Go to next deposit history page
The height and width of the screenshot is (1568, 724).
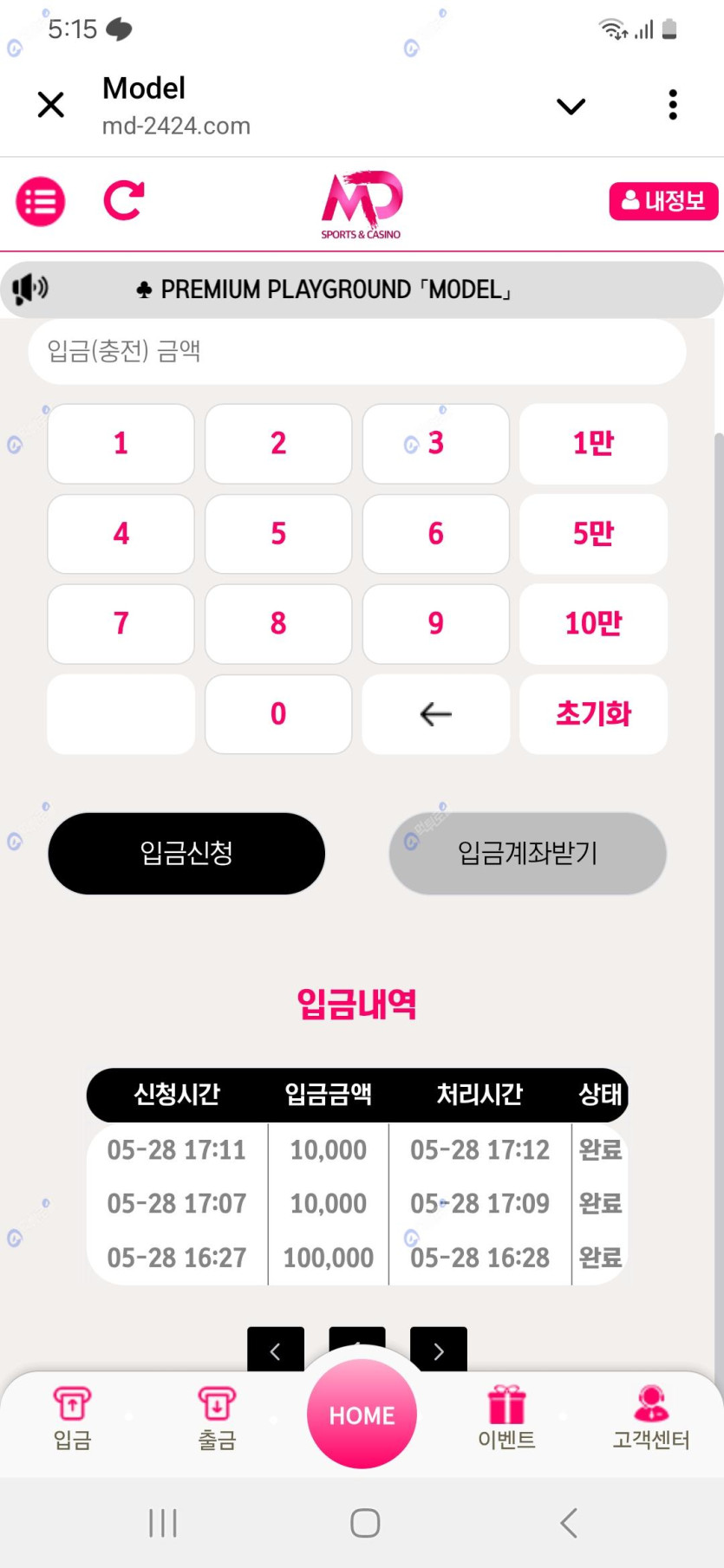[x=439, y=1350]
